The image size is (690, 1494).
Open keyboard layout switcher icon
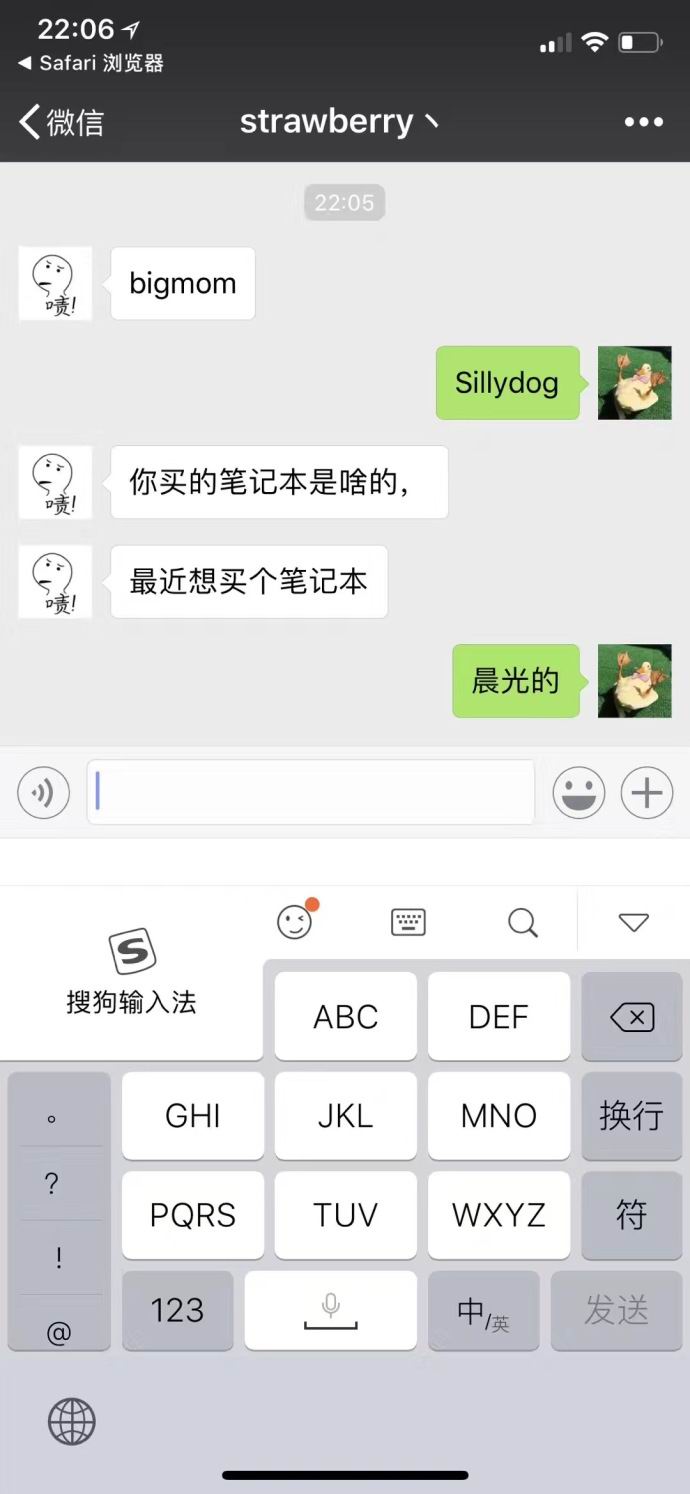pos(408,921)
